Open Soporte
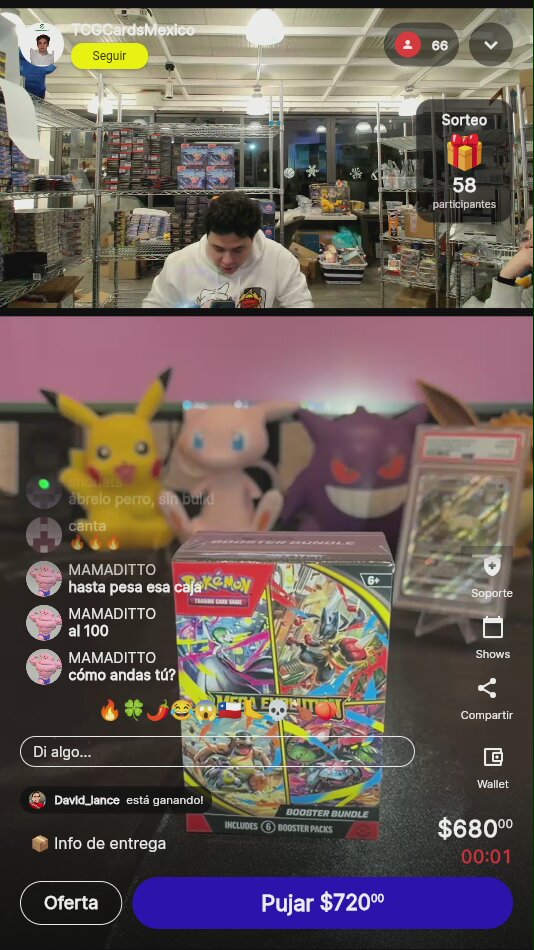The image size is (534, 950). (x=492, y=577)
